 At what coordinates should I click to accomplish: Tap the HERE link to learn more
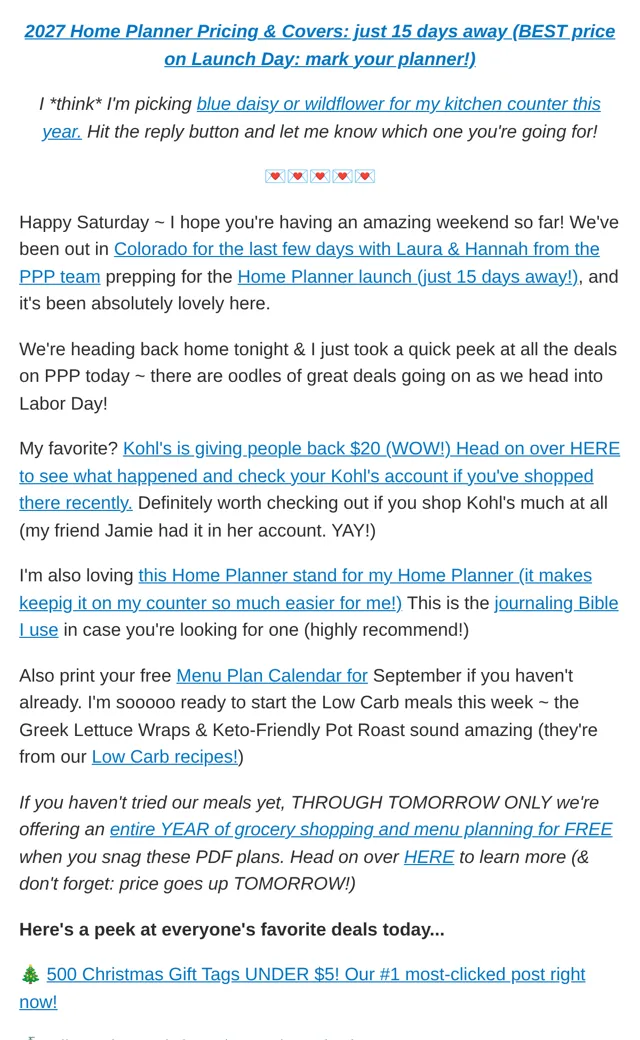tap(429, 857)
